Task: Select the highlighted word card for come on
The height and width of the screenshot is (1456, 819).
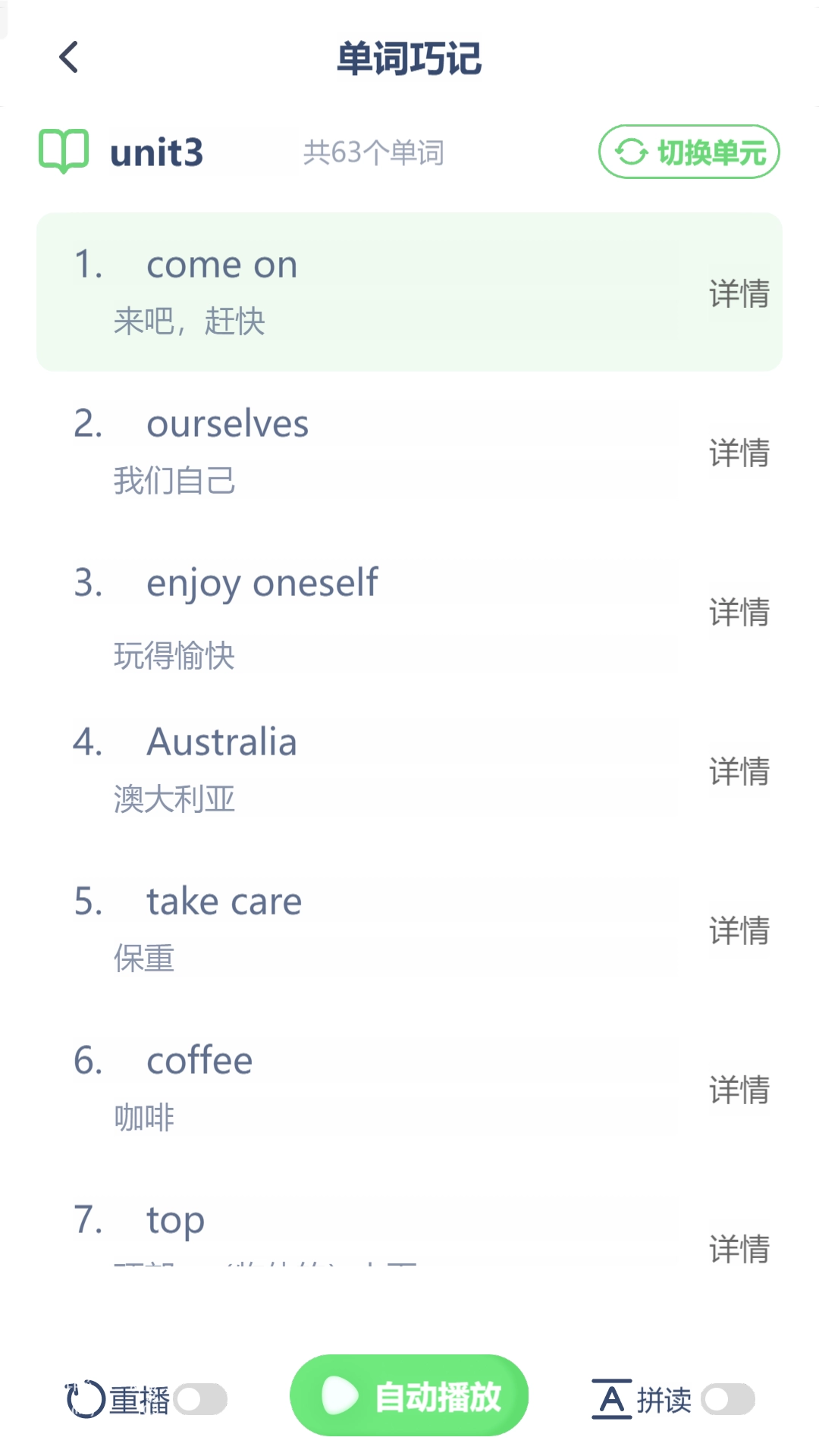Action: 303,290
